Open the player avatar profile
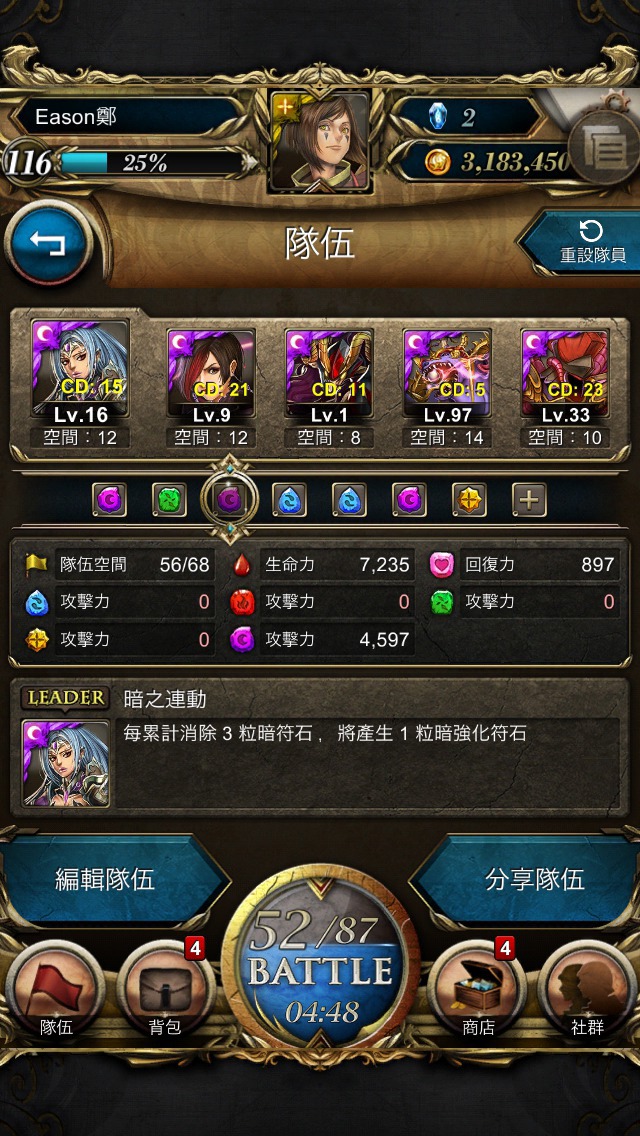Screen dimensions: 640x1136 (320, 141)
